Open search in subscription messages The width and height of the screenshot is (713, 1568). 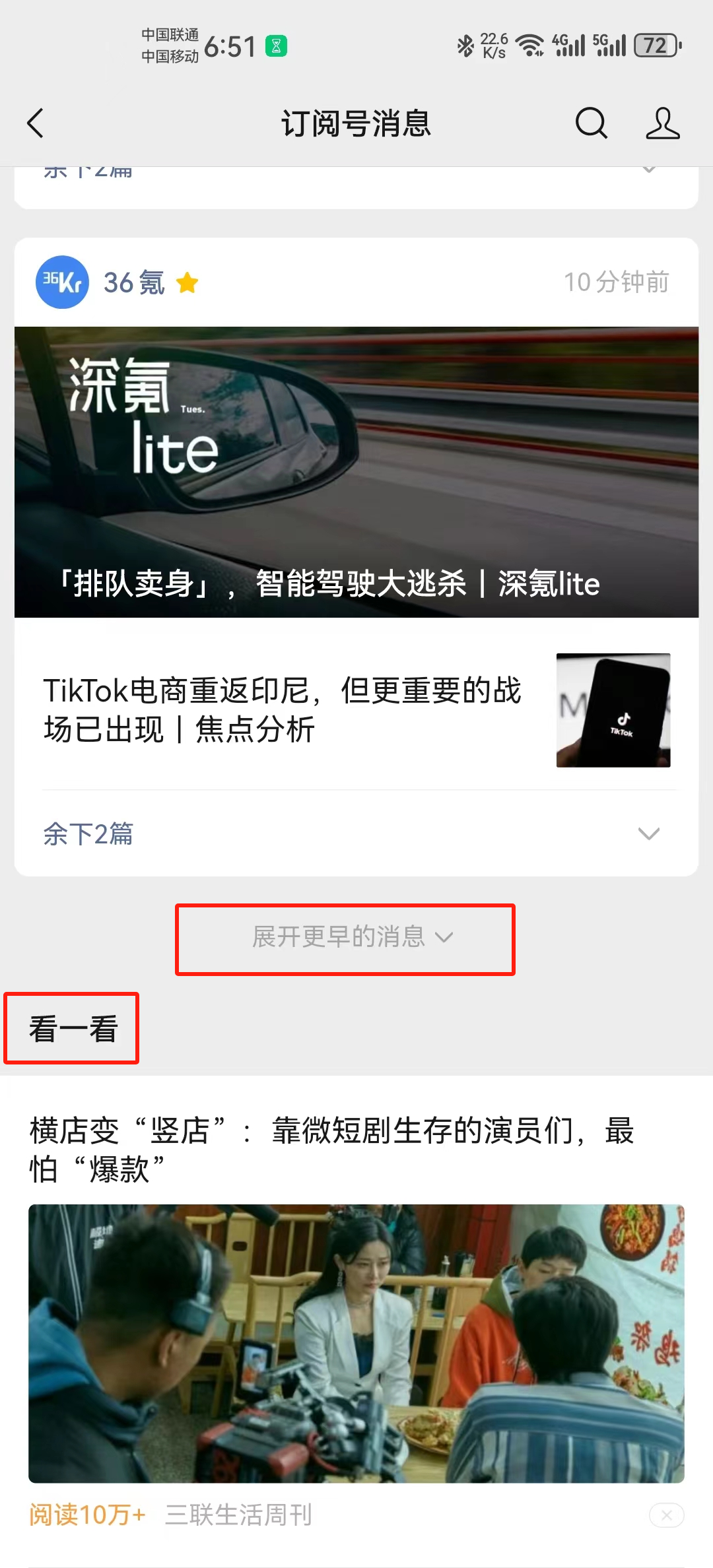pyautogui.click(x=591, y=123)
